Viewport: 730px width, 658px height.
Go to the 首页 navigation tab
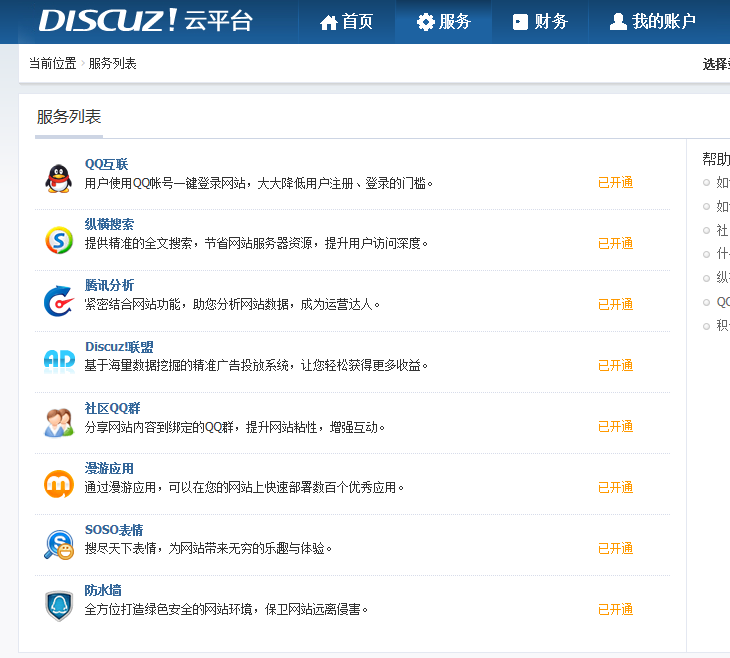coord(346,21)
